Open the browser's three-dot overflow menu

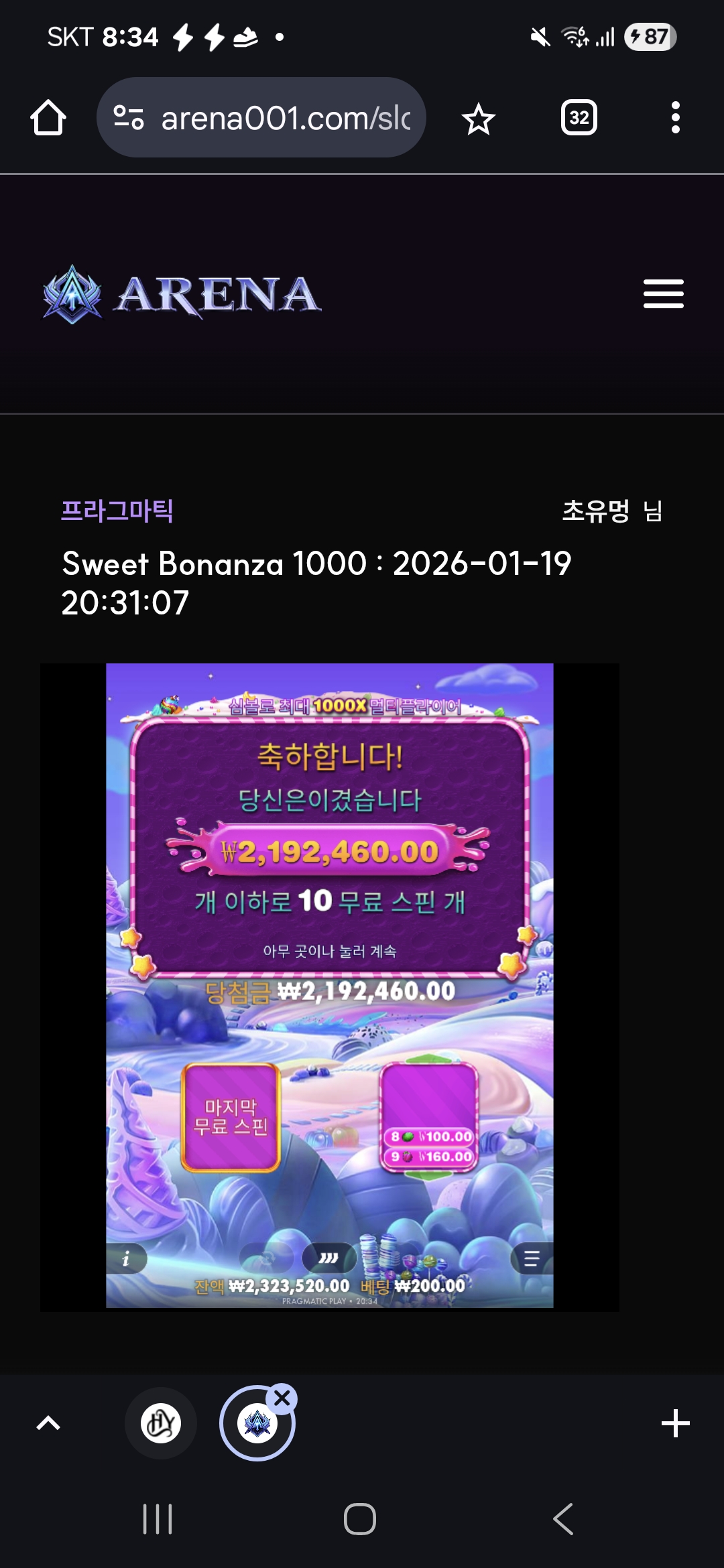pos(675,118)
